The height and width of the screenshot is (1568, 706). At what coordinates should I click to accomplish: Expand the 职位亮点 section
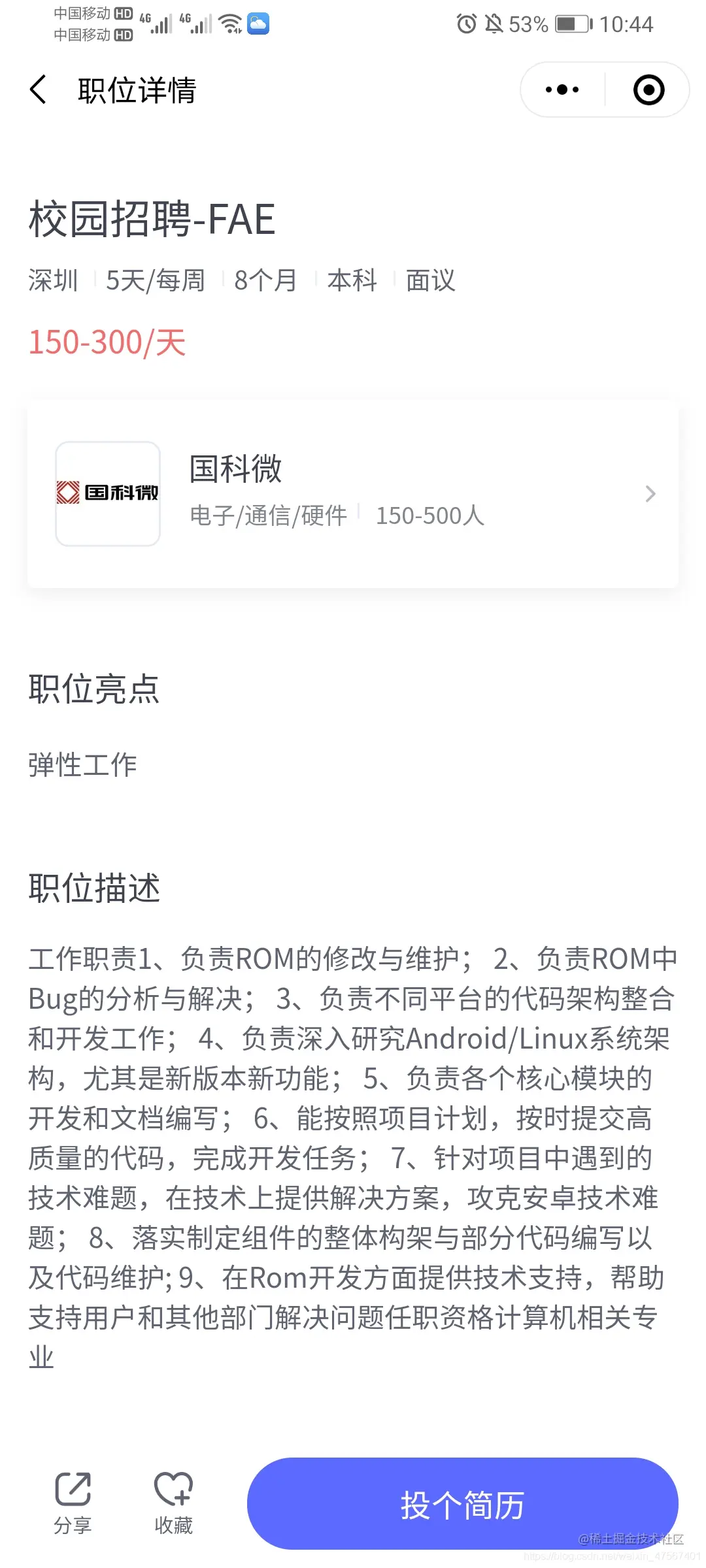[x=94, y=689]
